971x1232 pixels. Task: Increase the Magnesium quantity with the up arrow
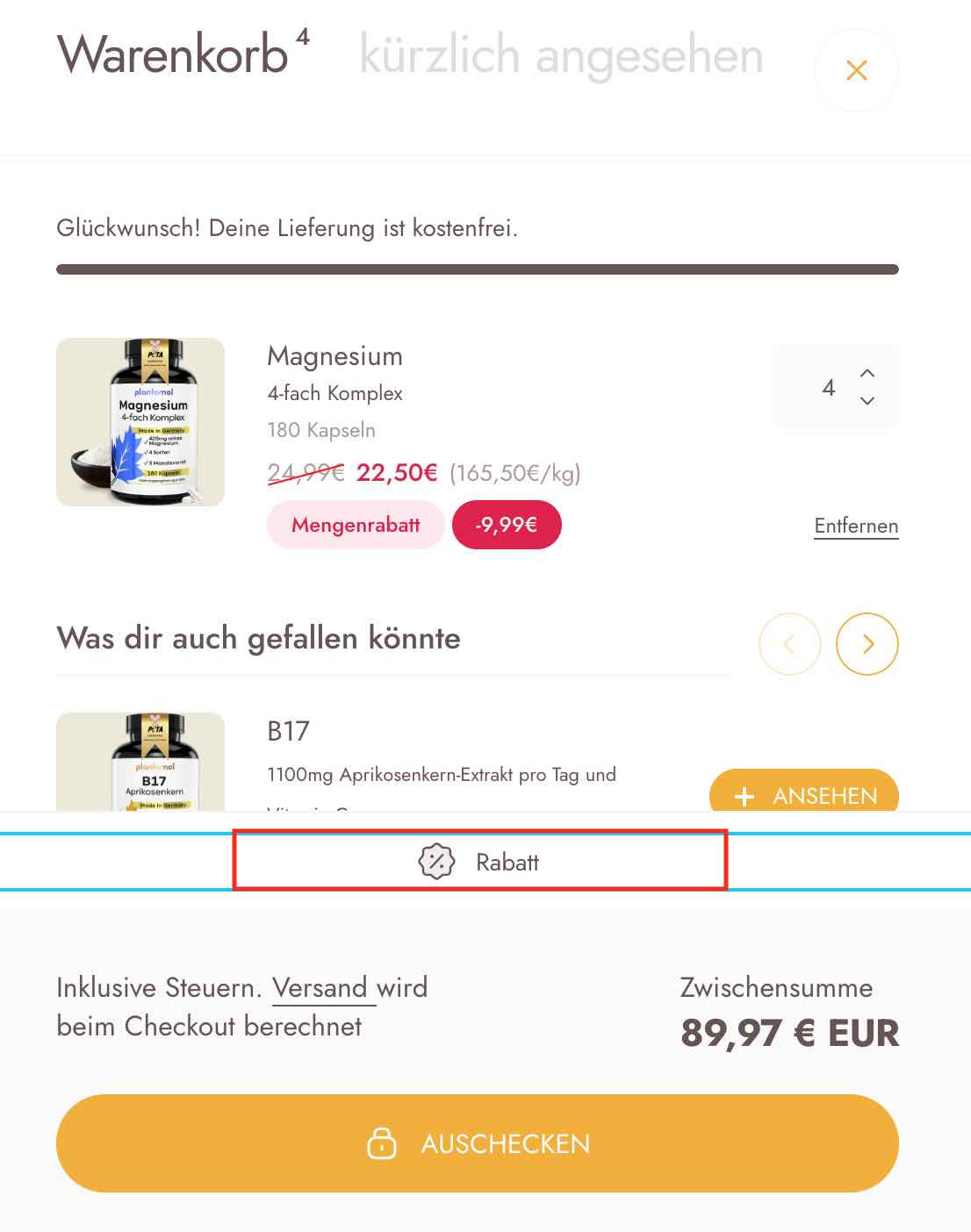pyautogui.click(x=867, y=372)
